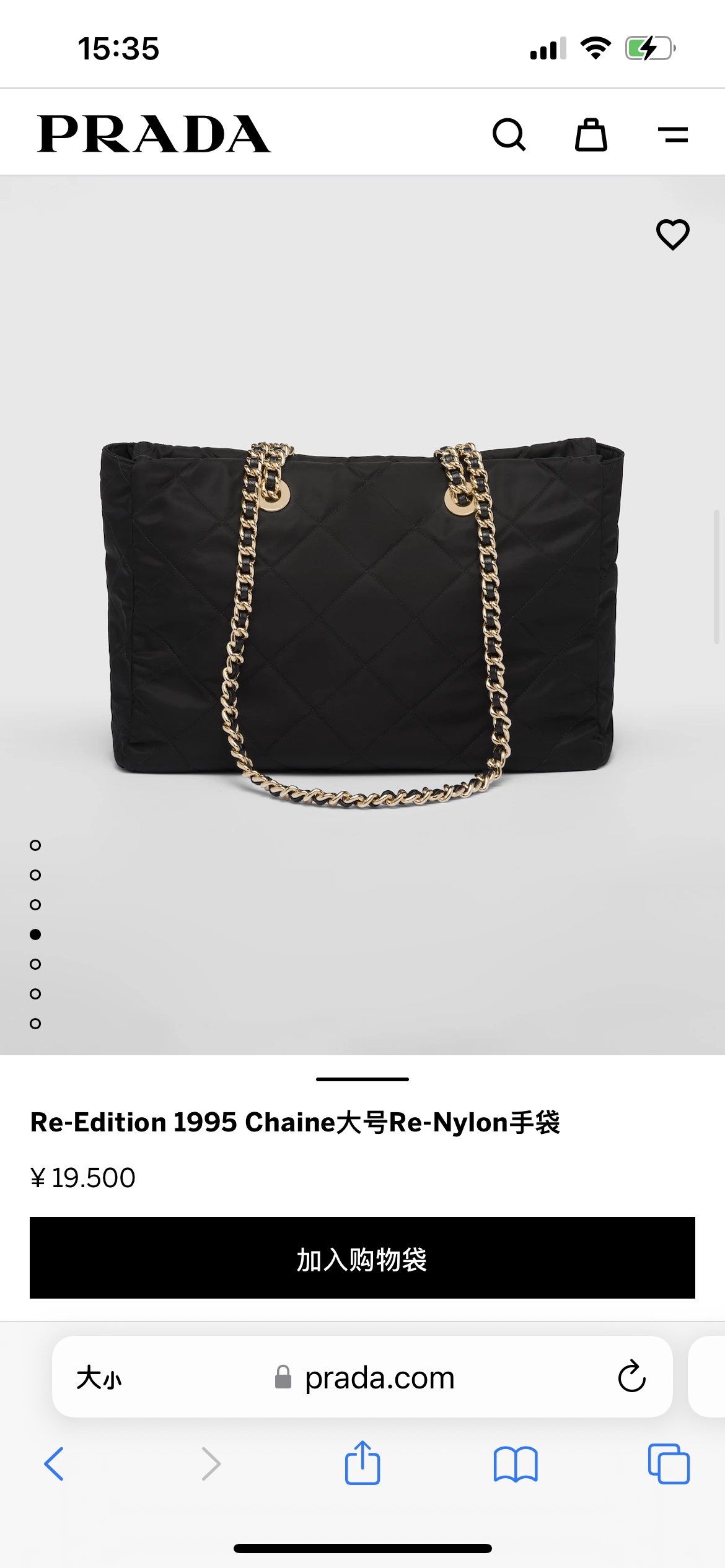The image size is (725, 1568).
Task: Open the Safari share sheet
Action: (362, 1463)
